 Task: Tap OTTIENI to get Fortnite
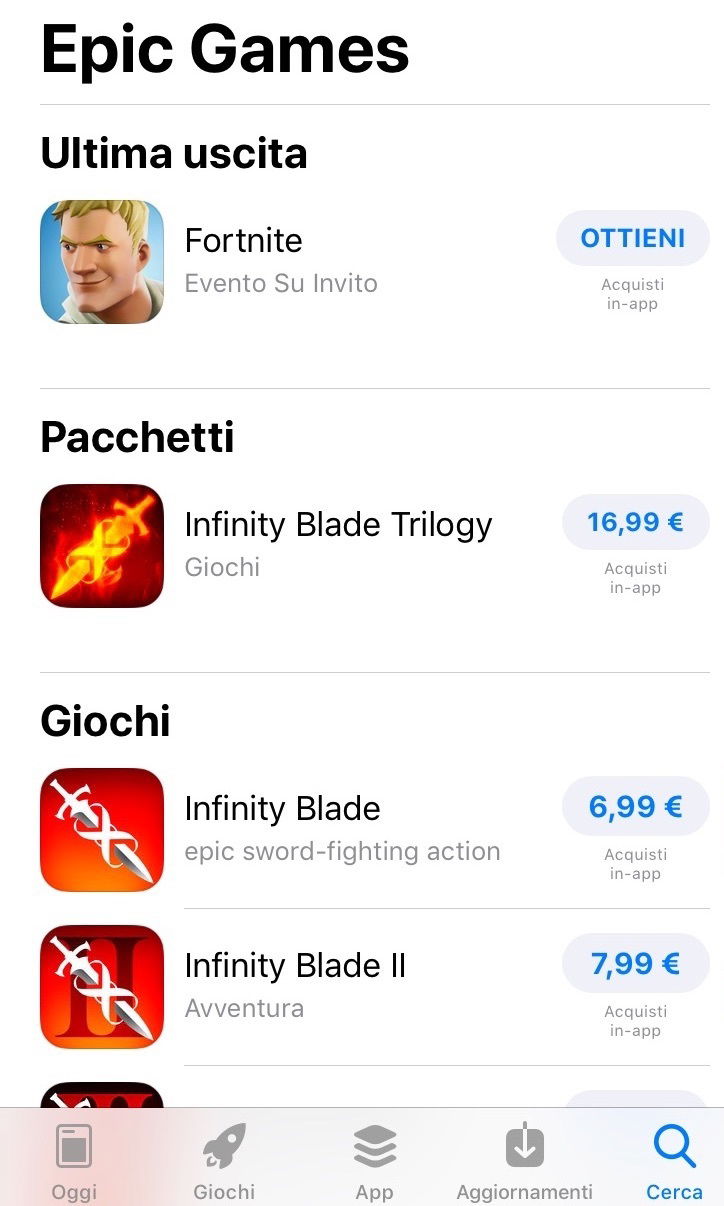coord(633,239)
